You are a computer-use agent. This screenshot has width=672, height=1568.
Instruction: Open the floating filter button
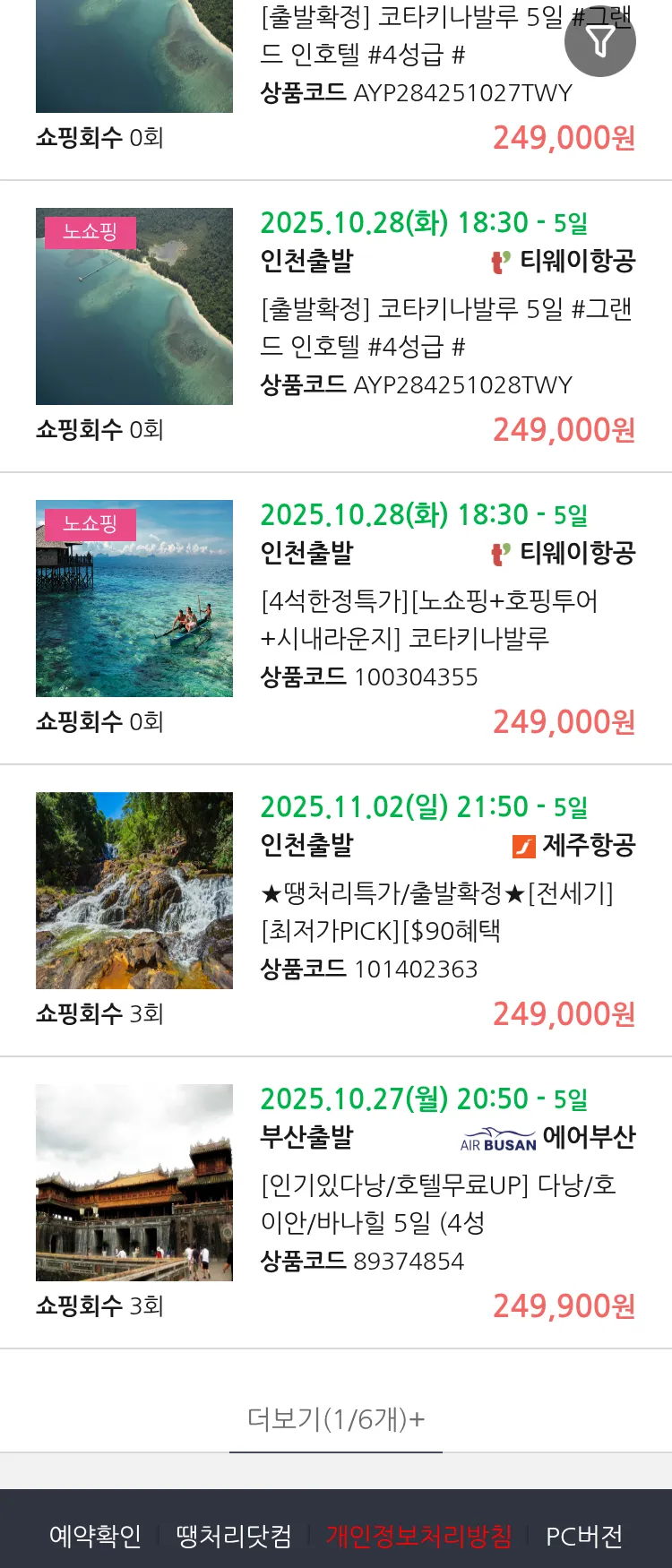click(x=600, y=41)
